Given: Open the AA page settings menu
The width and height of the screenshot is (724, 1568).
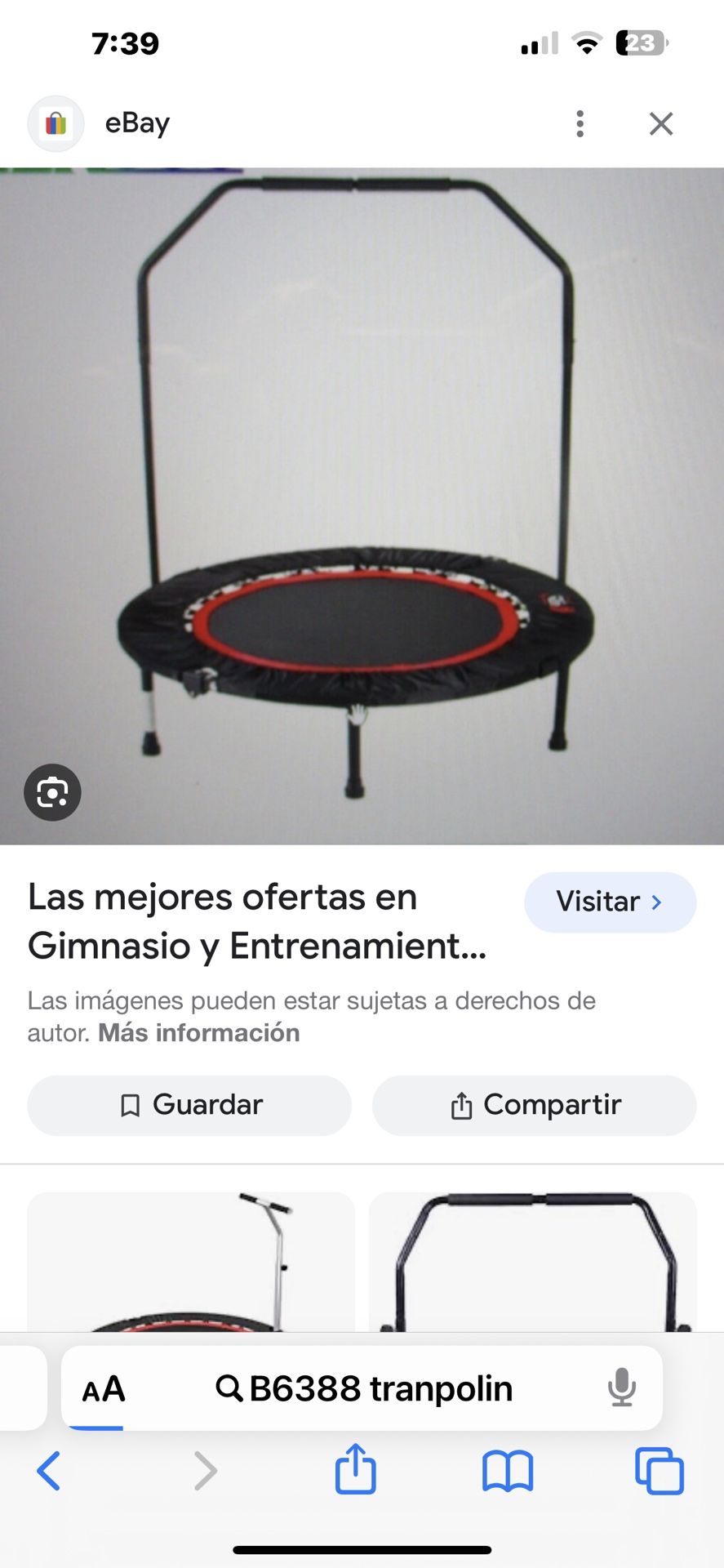Looking at the screenshot, I should click(x=103, y=1389).
